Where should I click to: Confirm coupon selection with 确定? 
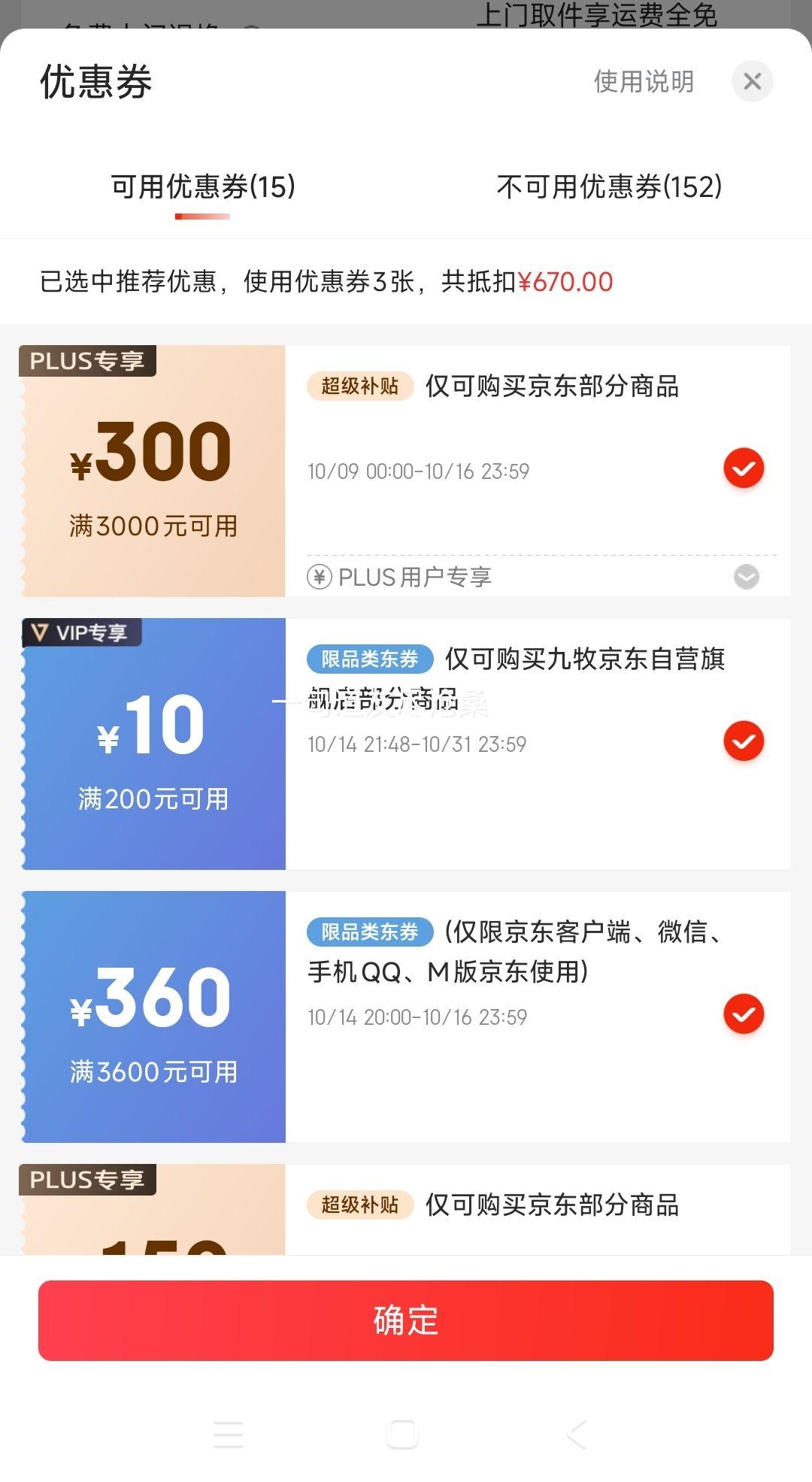[406, 1320]
